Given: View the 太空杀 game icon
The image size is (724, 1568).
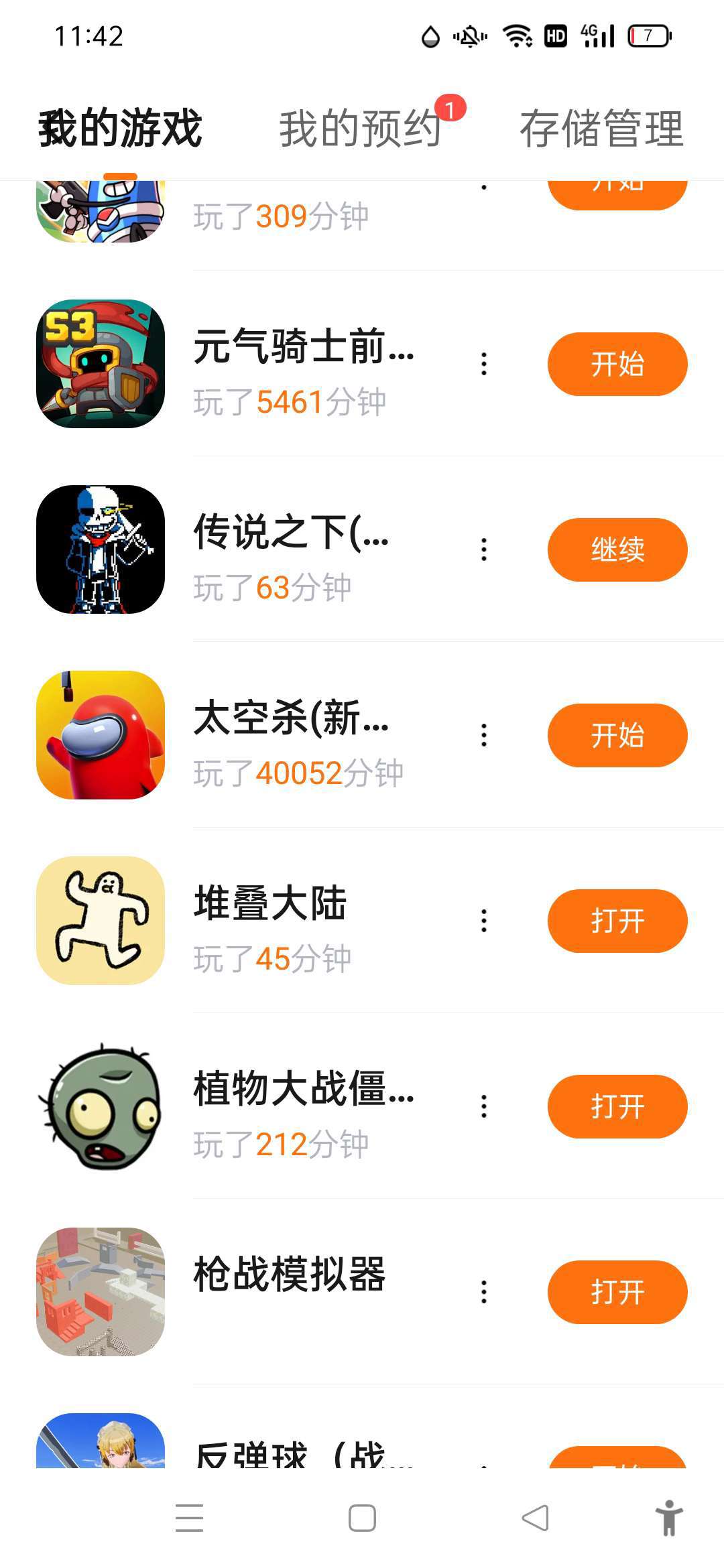Looking at the screenshot, I should (101, 735).
